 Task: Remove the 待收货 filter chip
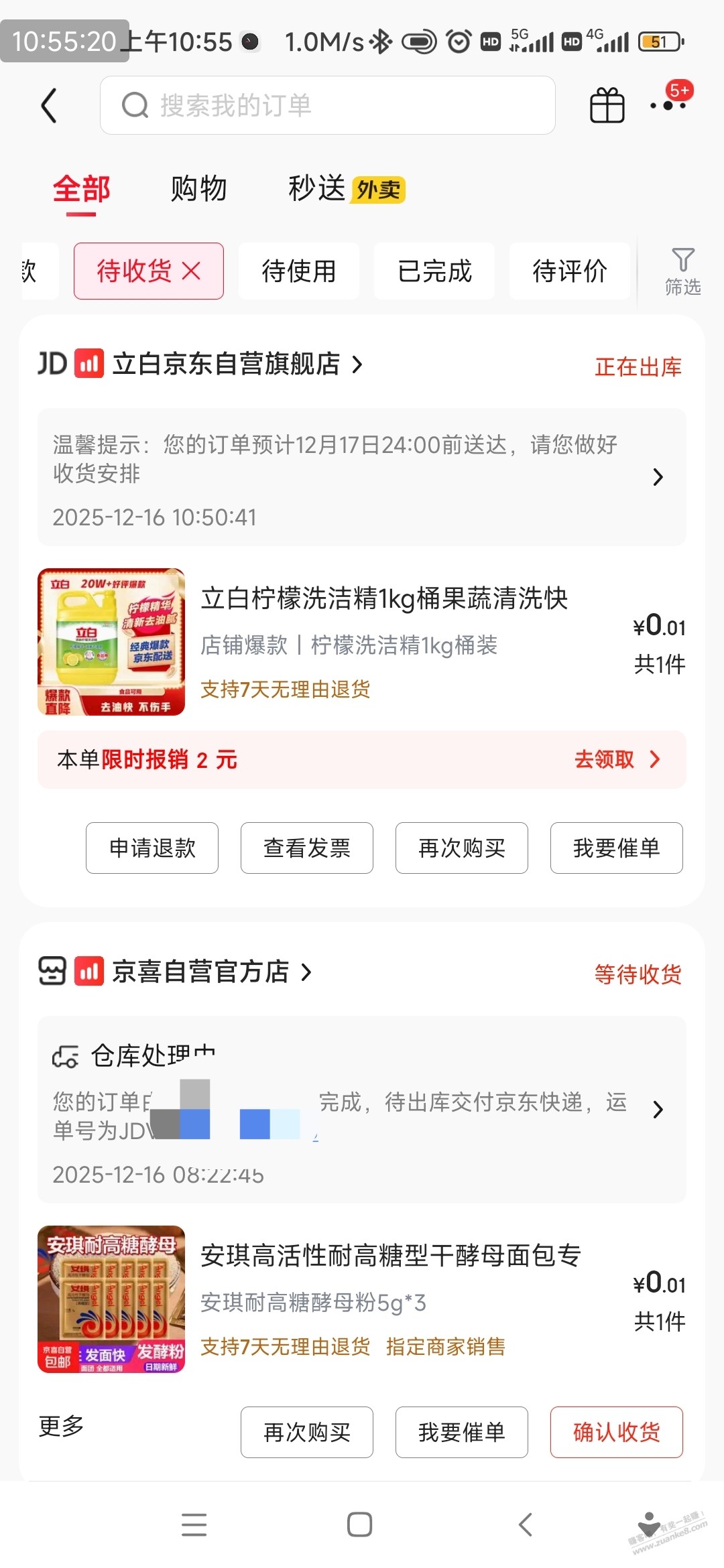coord(192,271)
